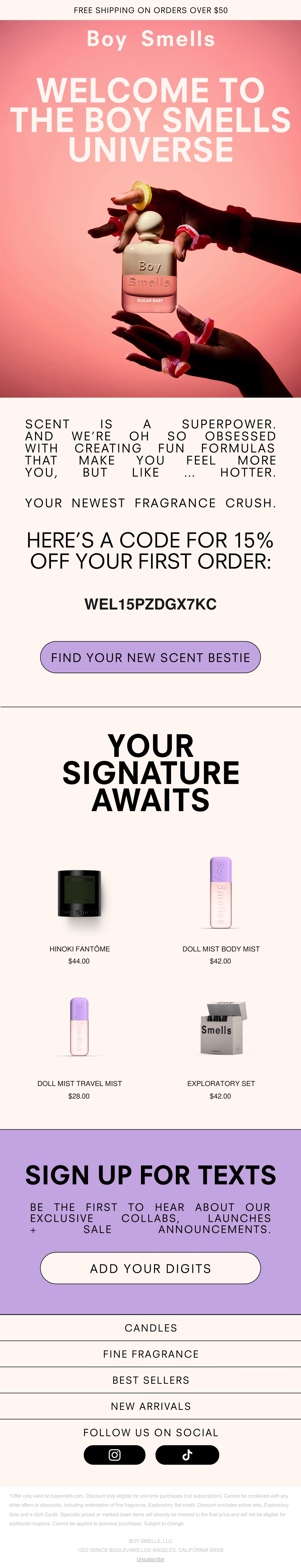
Task: Tap Add Your Digits button
Action: 150,1269
